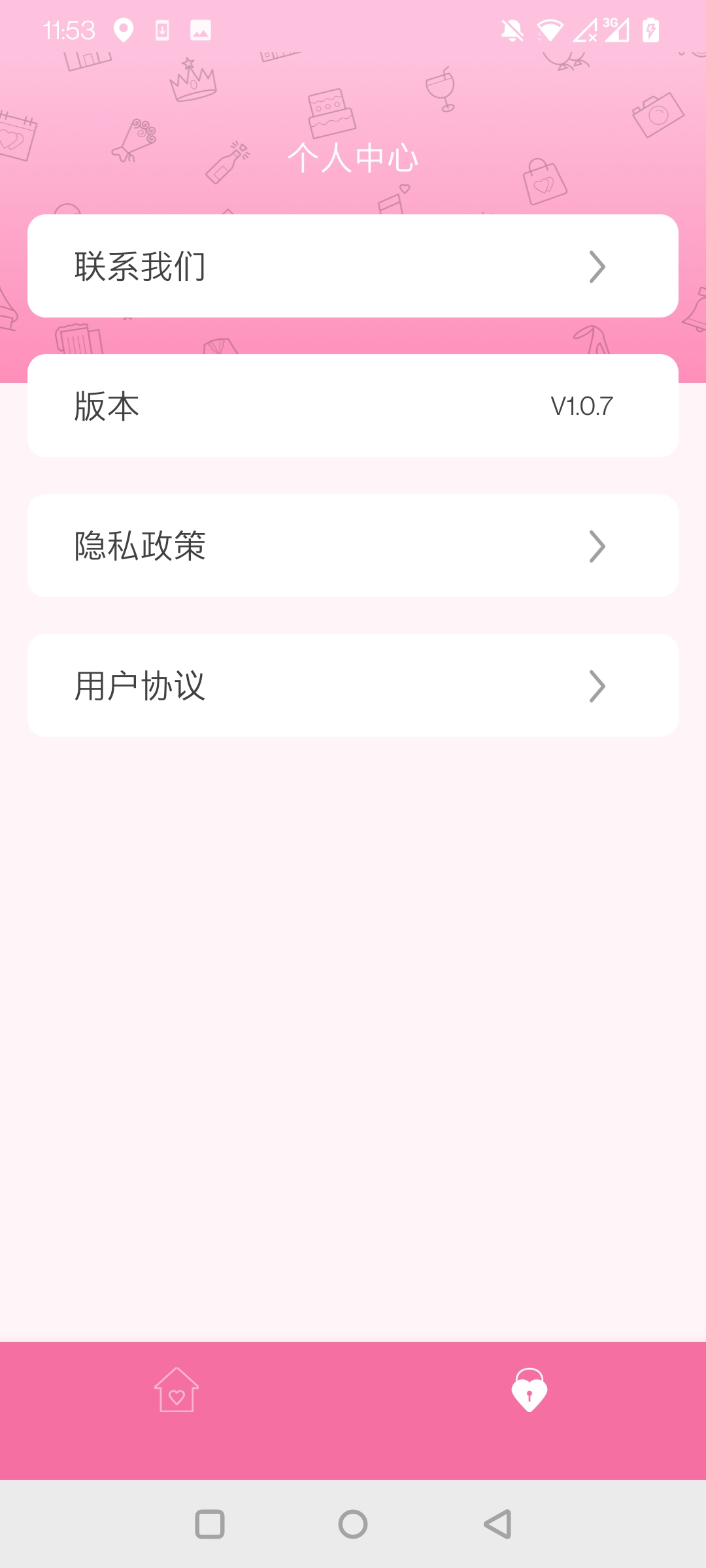Tap the gallery image icon in status bar
Image resolution: width=706 pixels, height=1568 pixels.
tap(199, 29)
